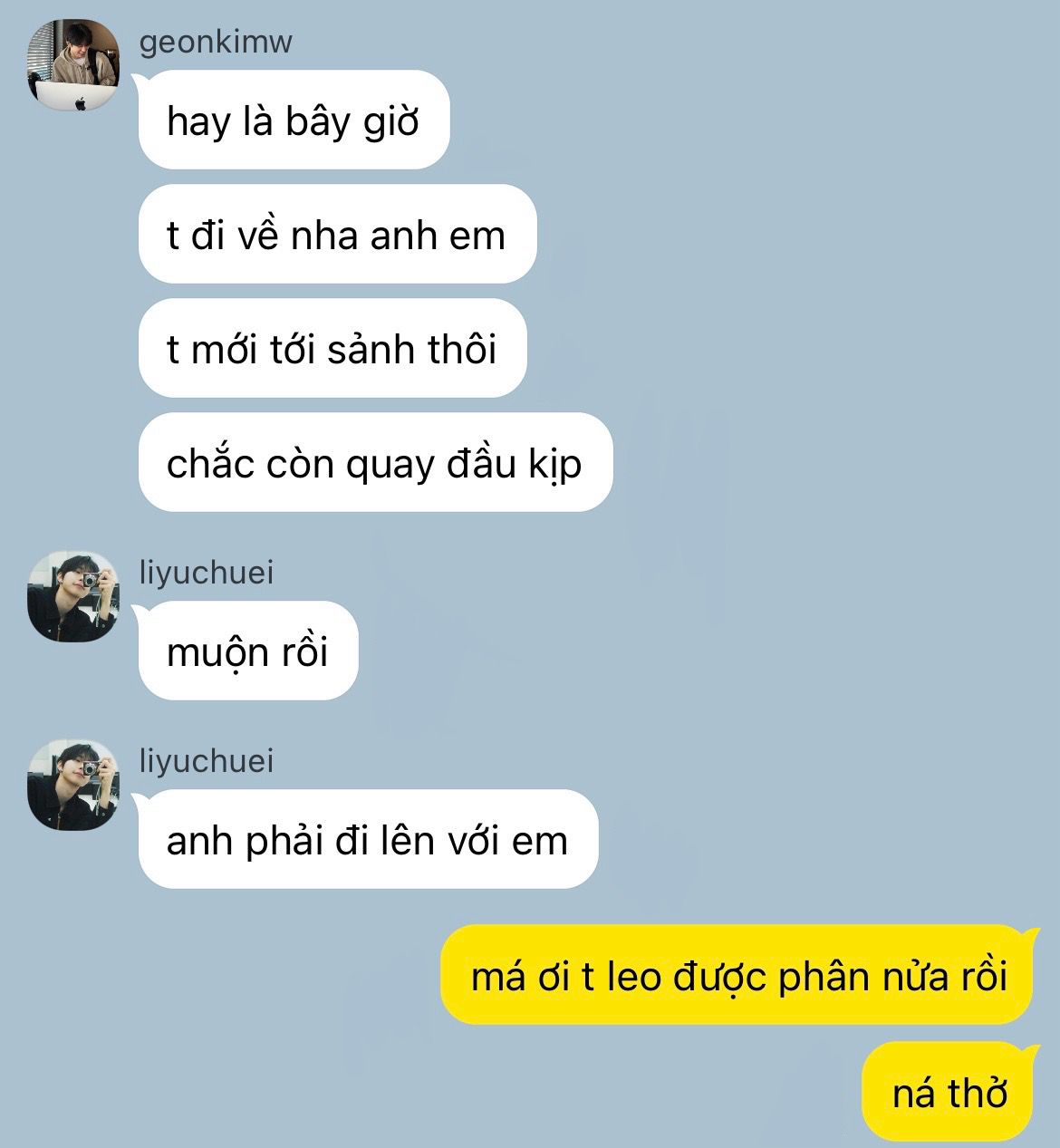The height and width of the screenshot is (1148, 1060).
Task: Open liyuchuei's avatar beside "anh phải đi lên"
Action: click(x=73, y=785)
